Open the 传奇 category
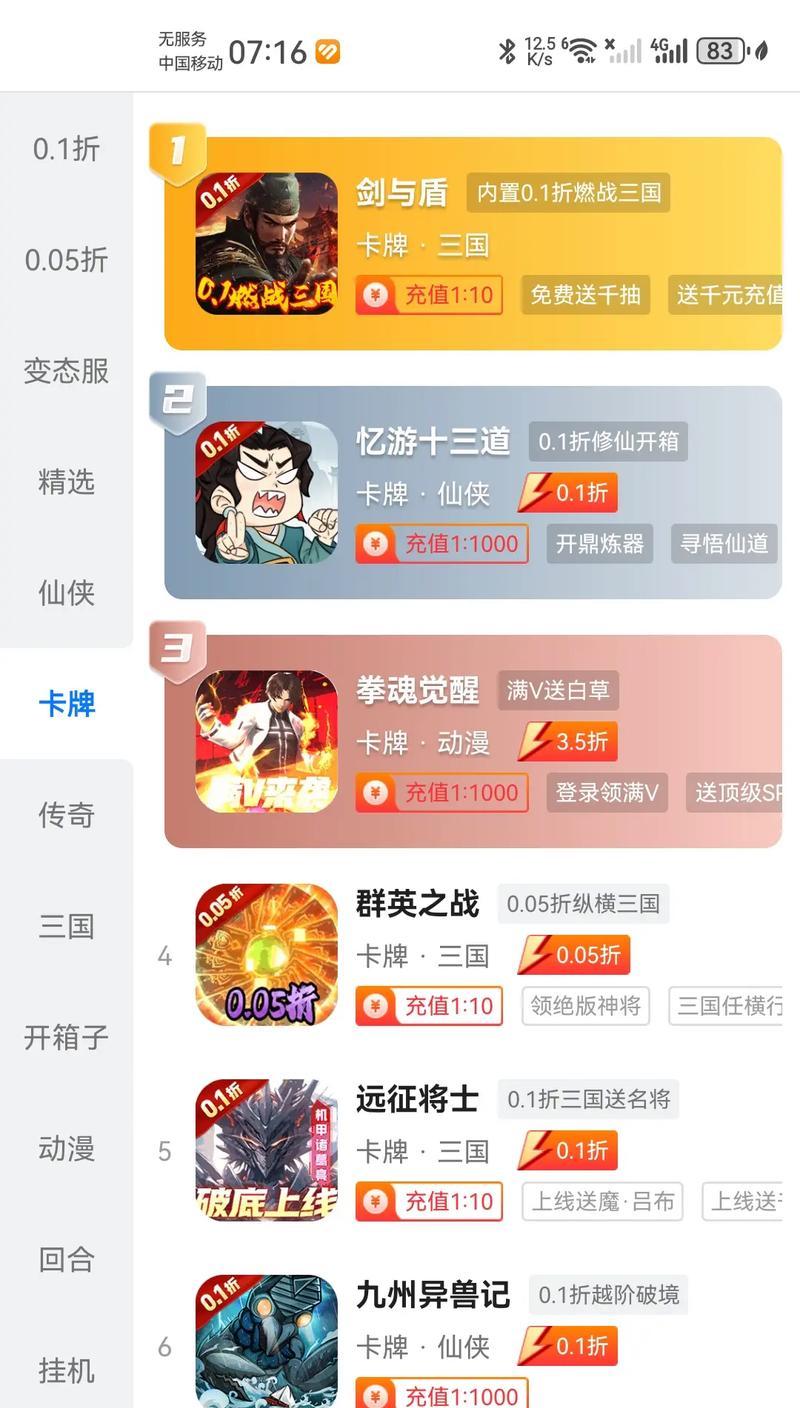The width and height of the screenshot is (800, 1408). click(x=66, y=815)
